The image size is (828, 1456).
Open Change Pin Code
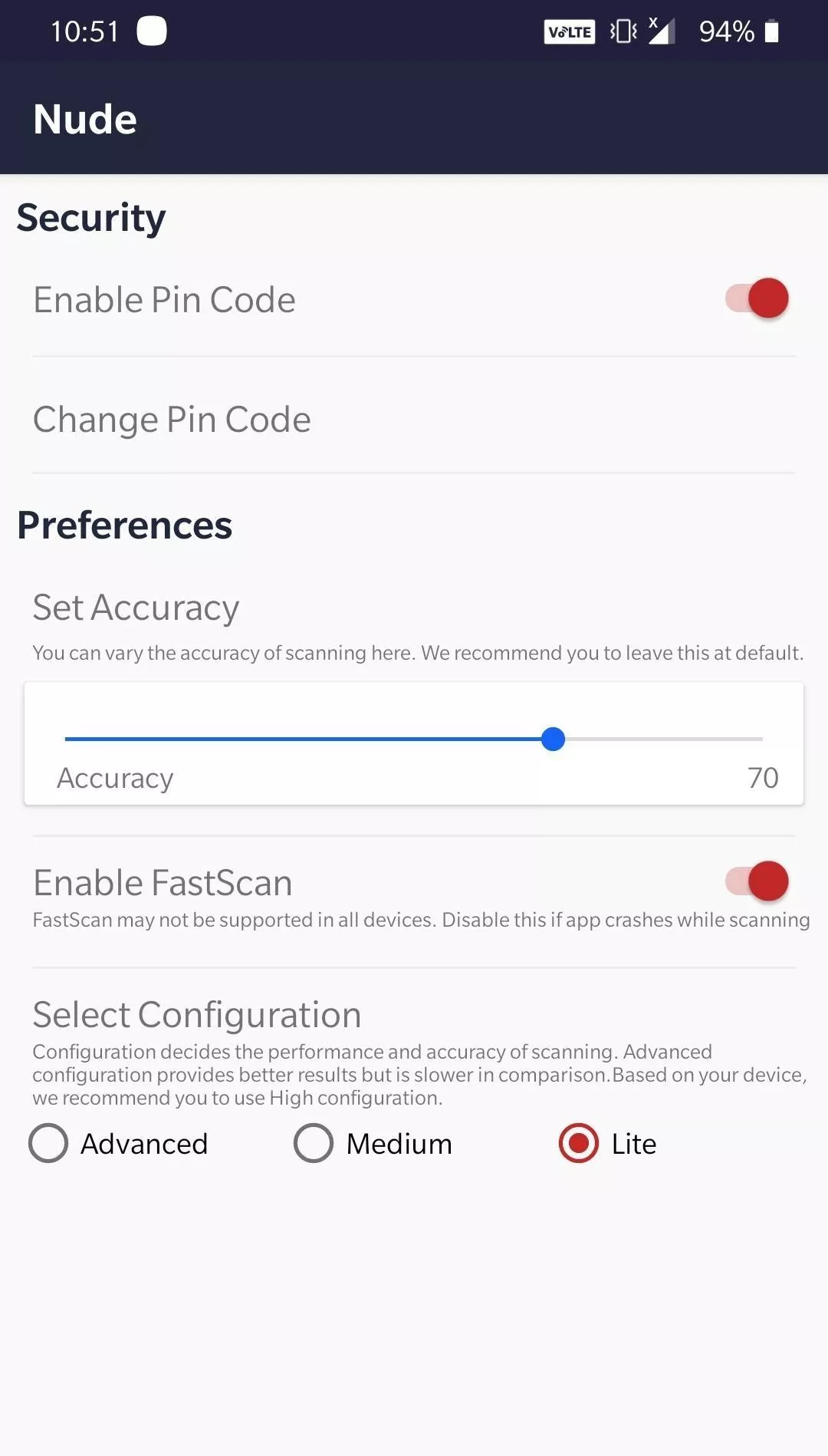(414, 419)
